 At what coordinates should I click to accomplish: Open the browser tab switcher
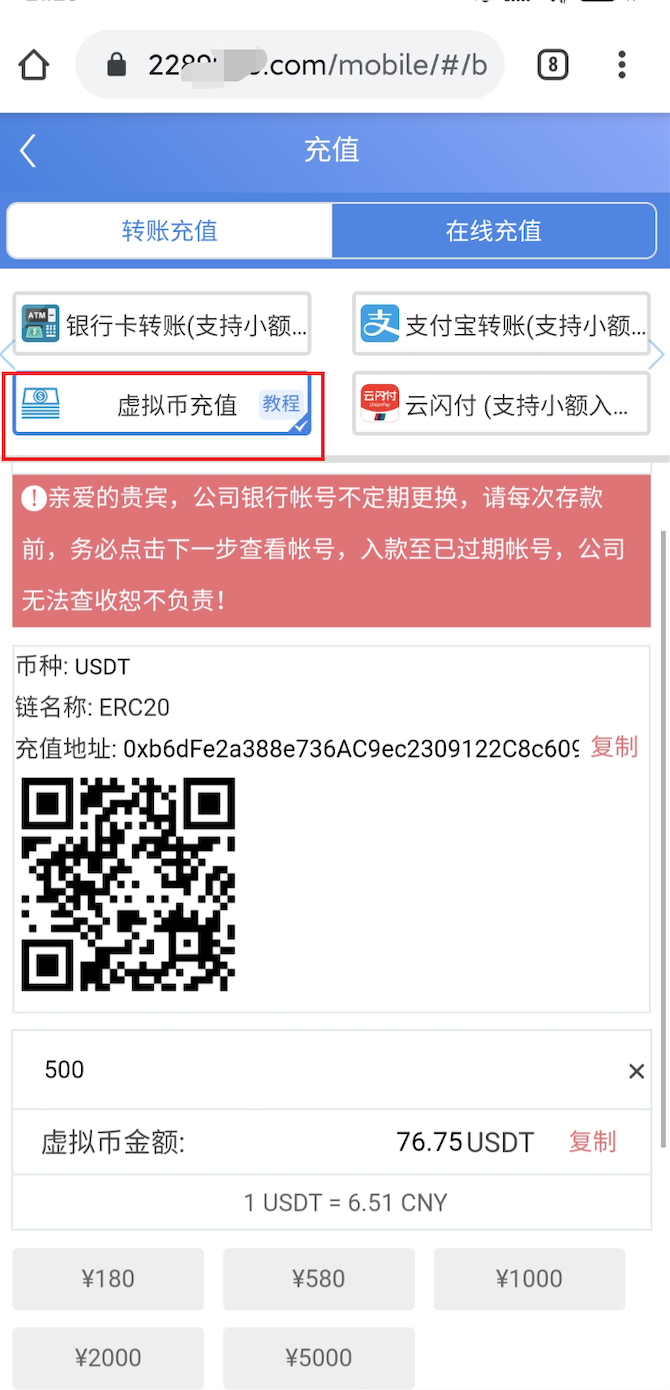coord(552,66)
